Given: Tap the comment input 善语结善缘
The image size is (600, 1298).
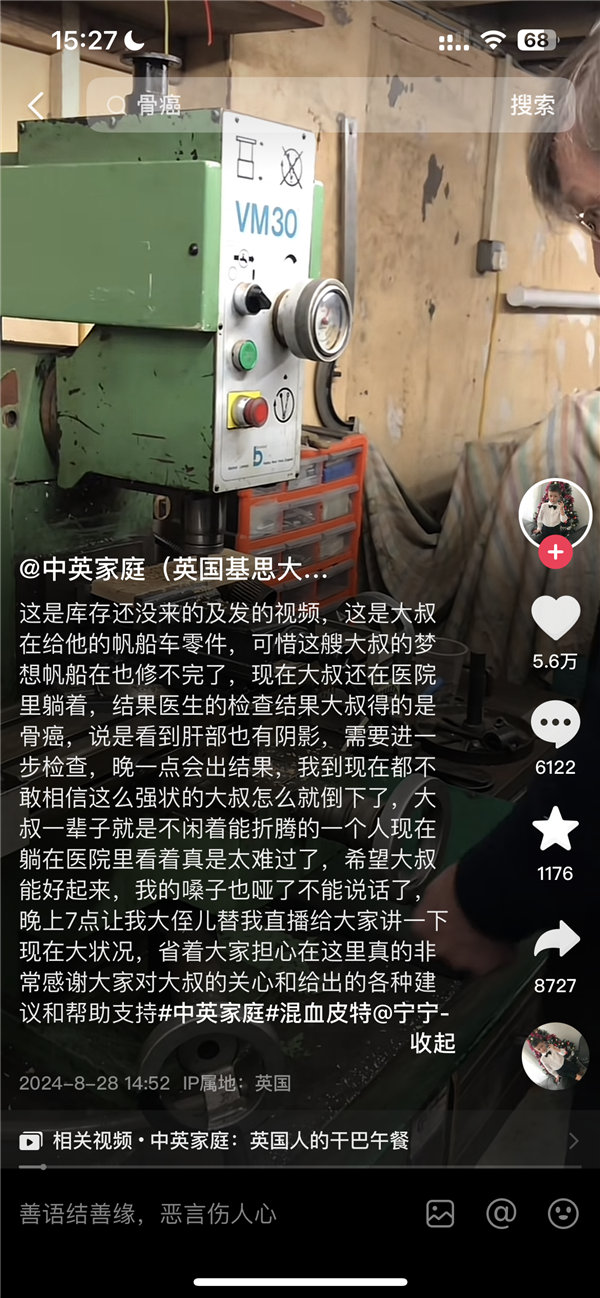Looking at the screenshot, I should [x=200, y=1214].
